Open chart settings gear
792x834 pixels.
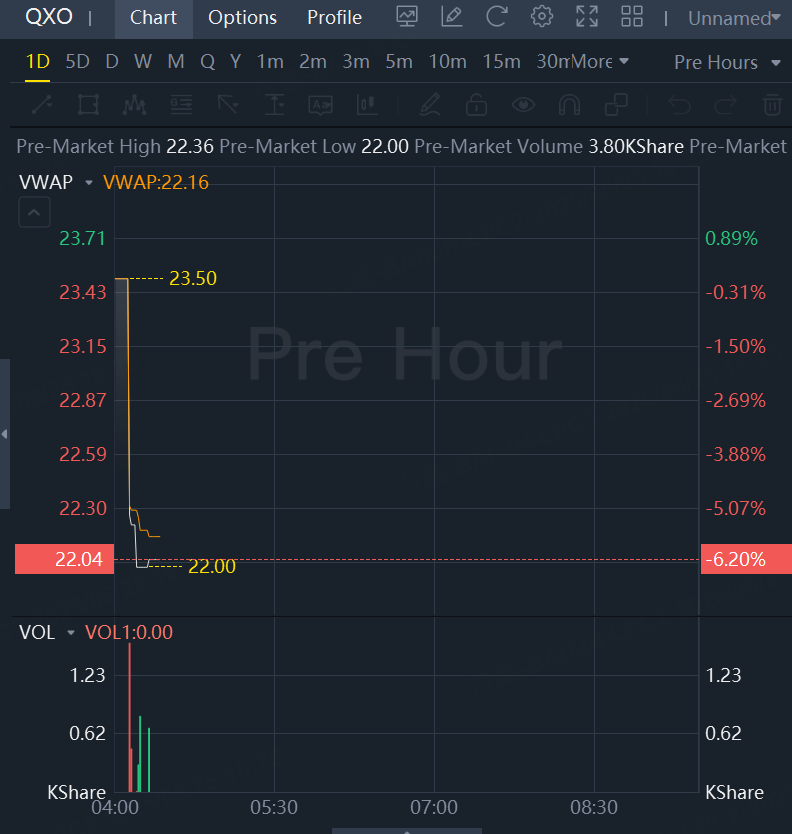point(542,17)
